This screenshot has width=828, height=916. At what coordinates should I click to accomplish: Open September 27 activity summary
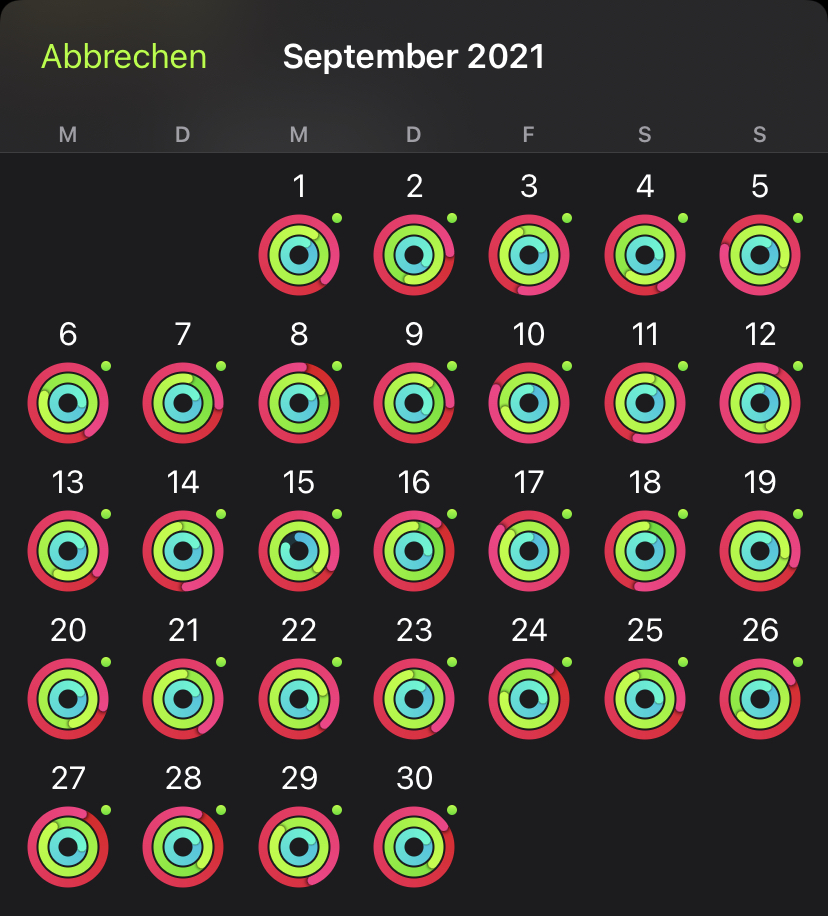pyautogui.click(x=68, y=847)
